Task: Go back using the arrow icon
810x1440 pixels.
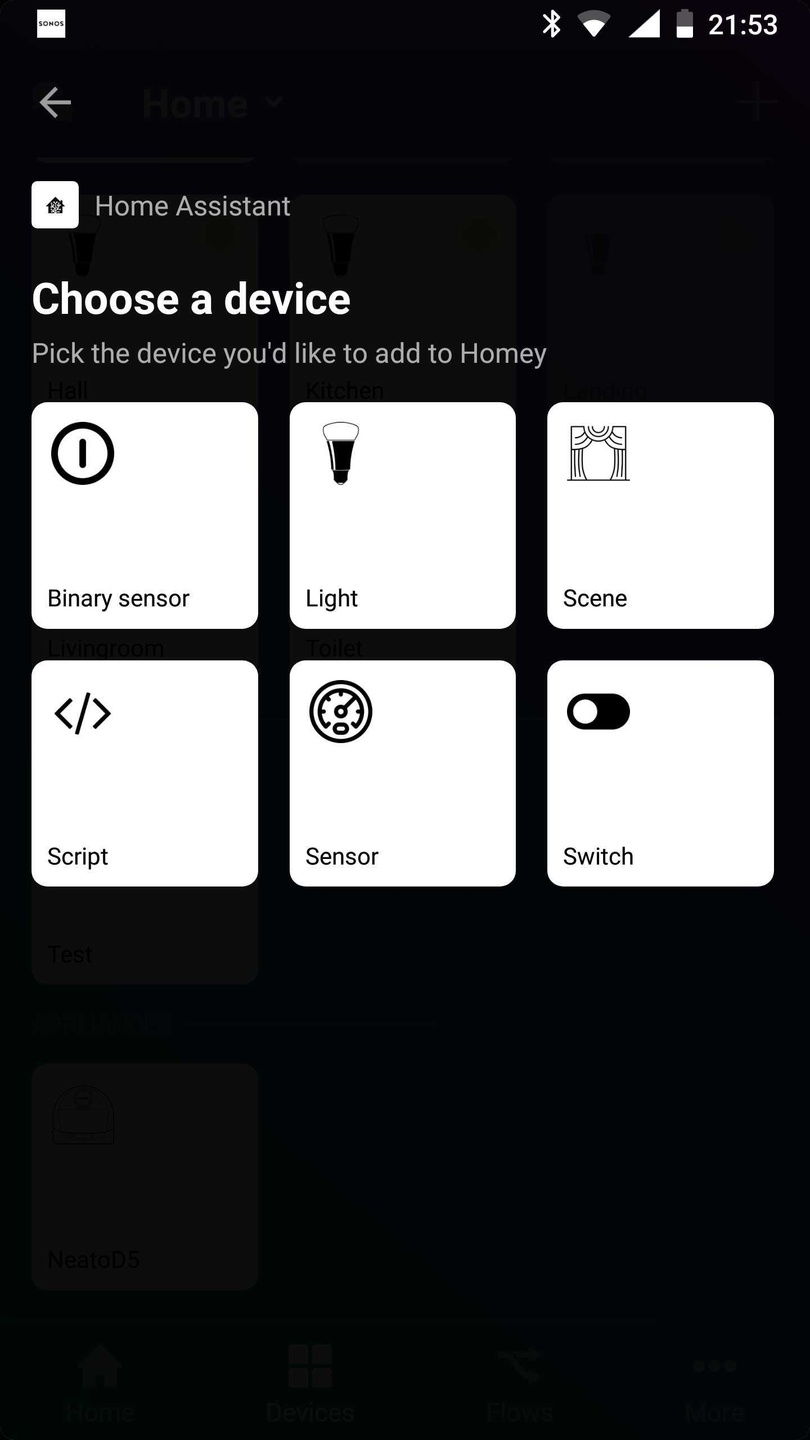Action: click(x=55, y=102)
